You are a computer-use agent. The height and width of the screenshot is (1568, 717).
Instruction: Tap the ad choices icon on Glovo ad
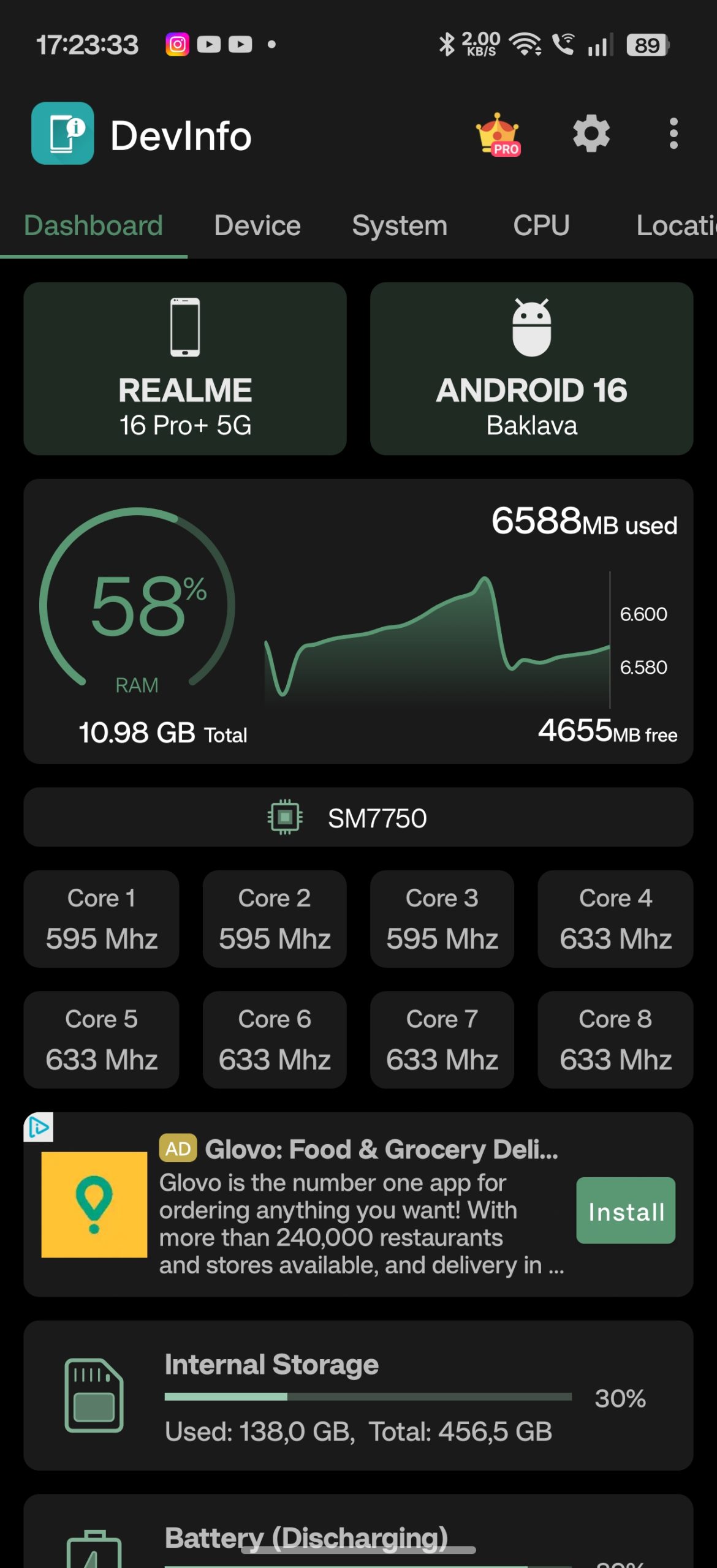39,1127
